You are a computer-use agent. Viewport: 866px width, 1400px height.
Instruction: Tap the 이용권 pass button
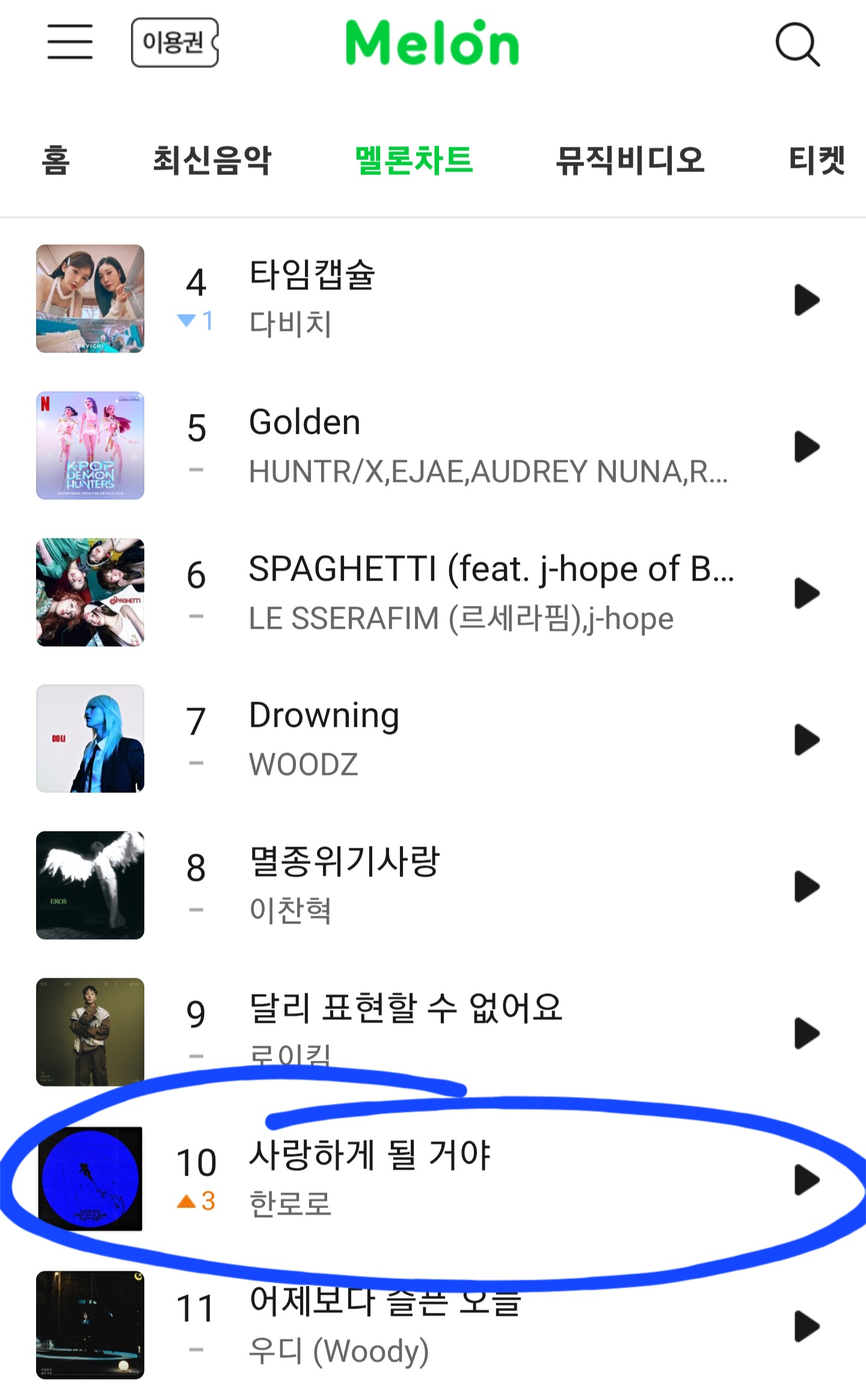click(x=174, y=43)
